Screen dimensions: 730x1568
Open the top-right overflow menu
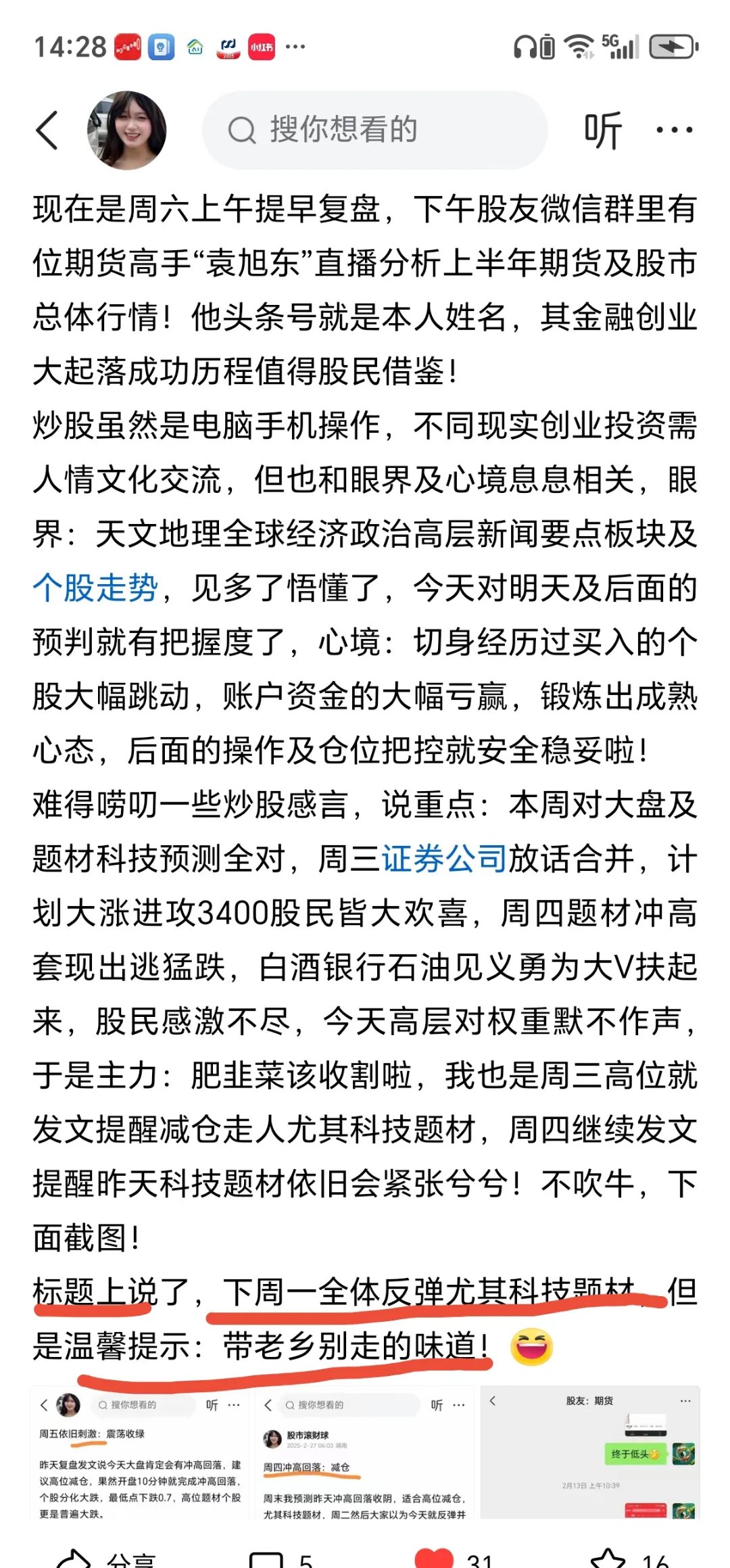coord(675,130)
